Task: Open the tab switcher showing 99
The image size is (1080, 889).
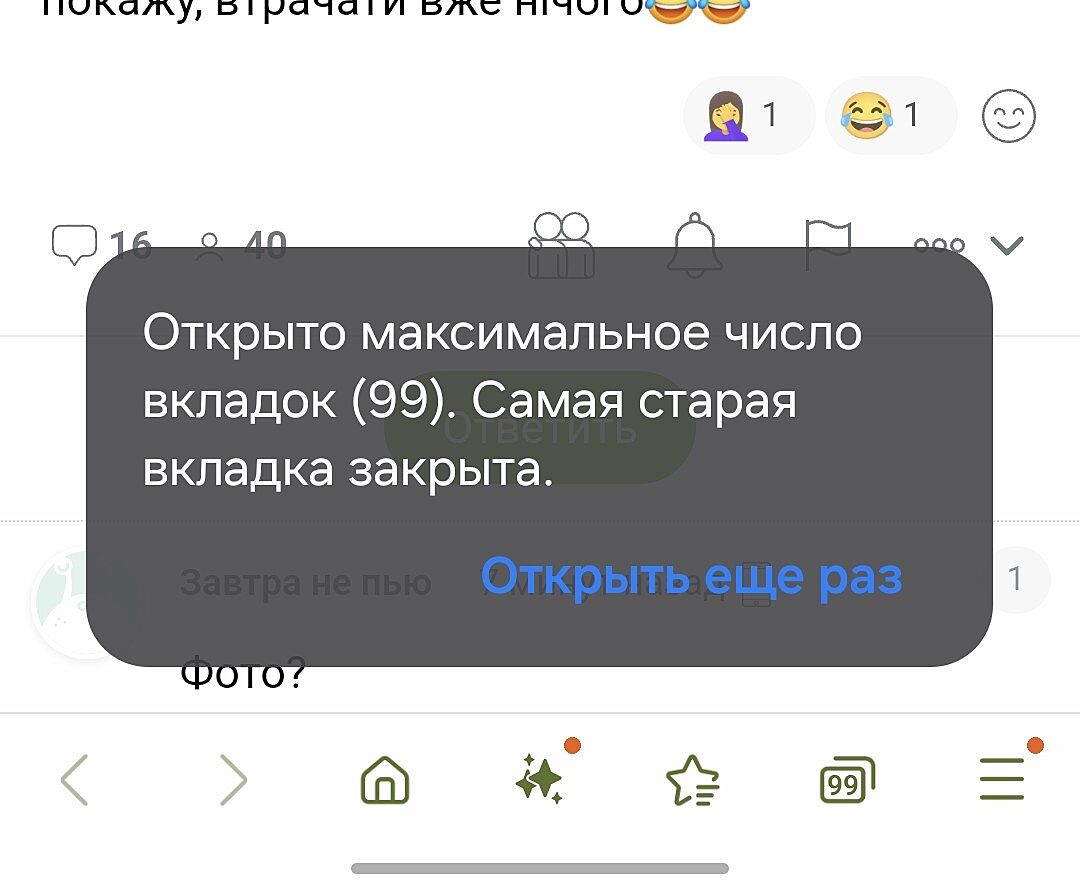Action: point(846,780)
